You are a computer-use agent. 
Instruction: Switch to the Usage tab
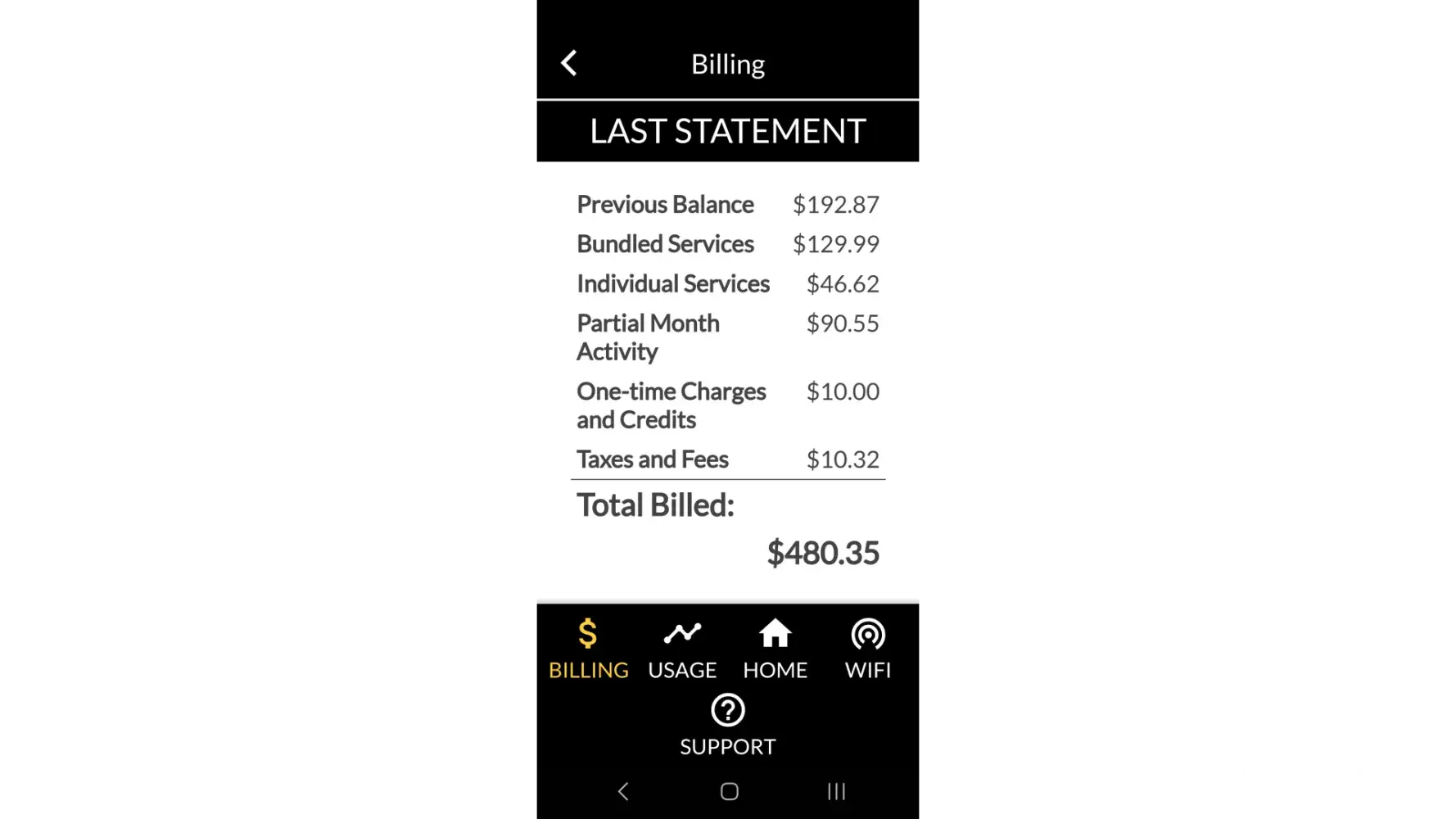click(682, 650)
